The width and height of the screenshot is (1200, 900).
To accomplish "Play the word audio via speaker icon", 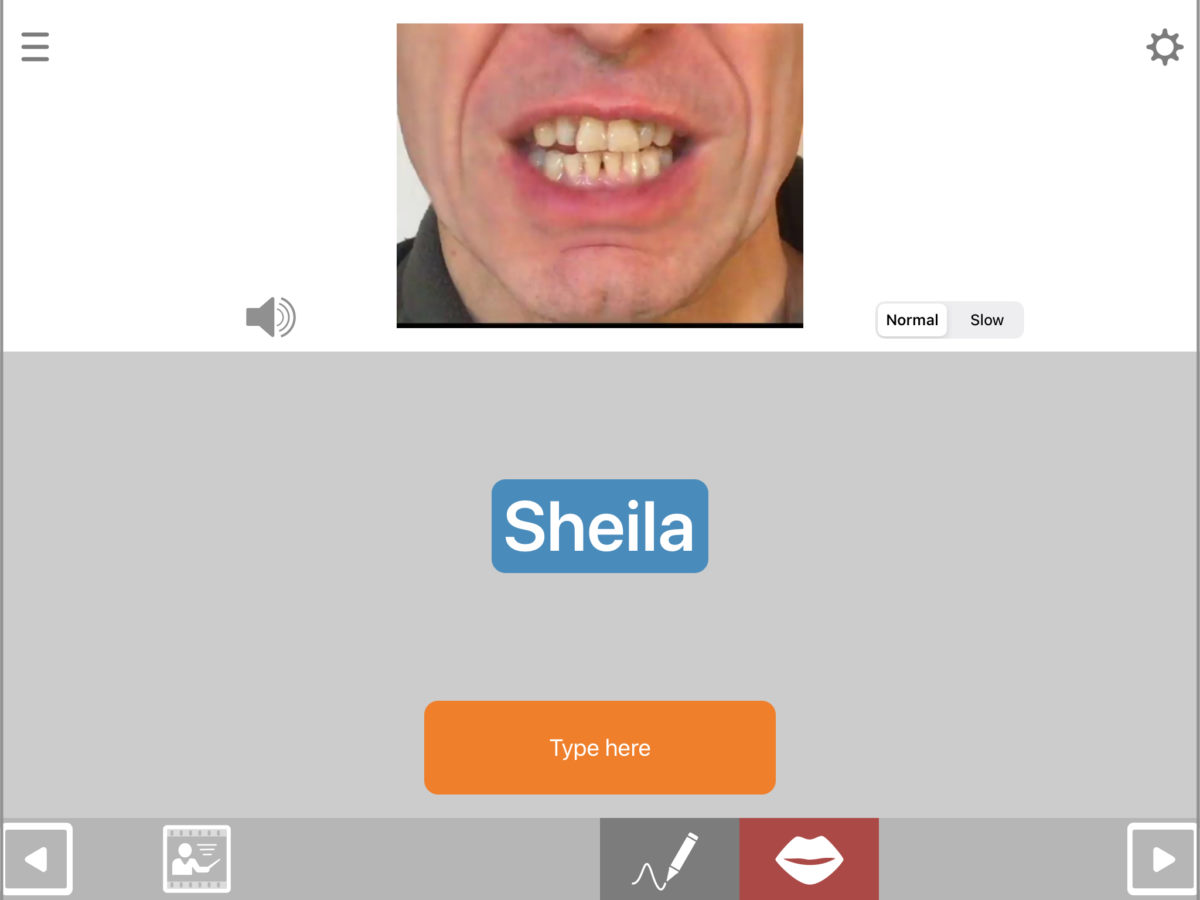I will click(270, 318).
